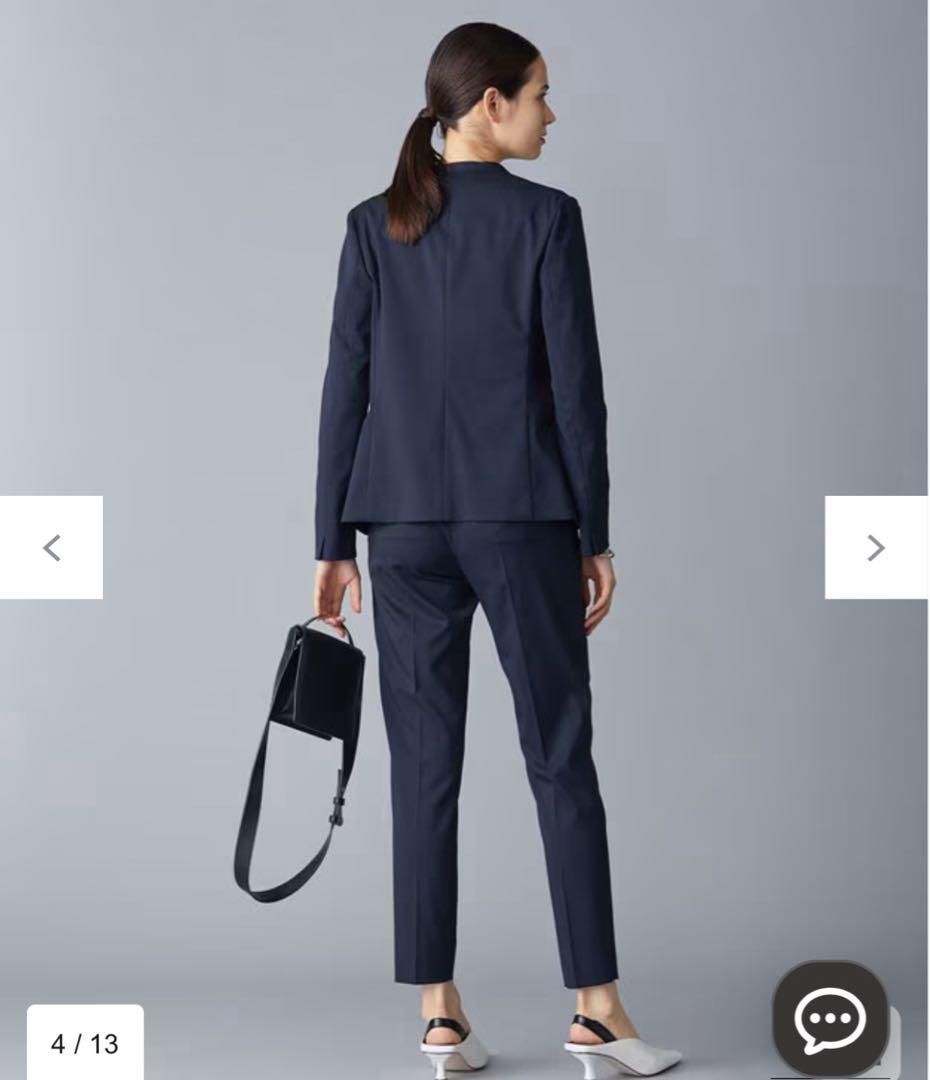Screen dimensions: 930x1080
Task: Show the next product photo
Action: (x=875, y=547)
